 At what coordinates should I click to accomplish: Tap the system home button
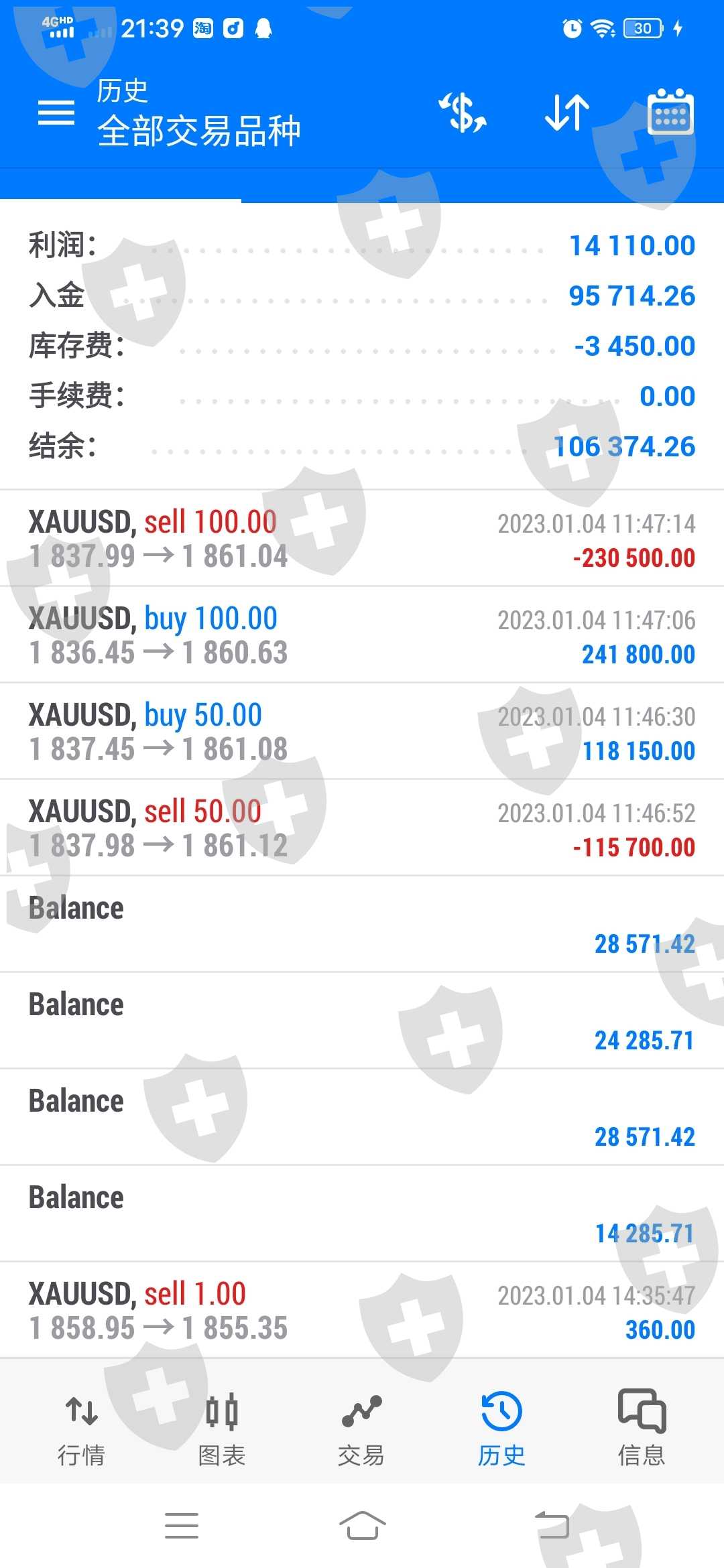pos(362,1526)
